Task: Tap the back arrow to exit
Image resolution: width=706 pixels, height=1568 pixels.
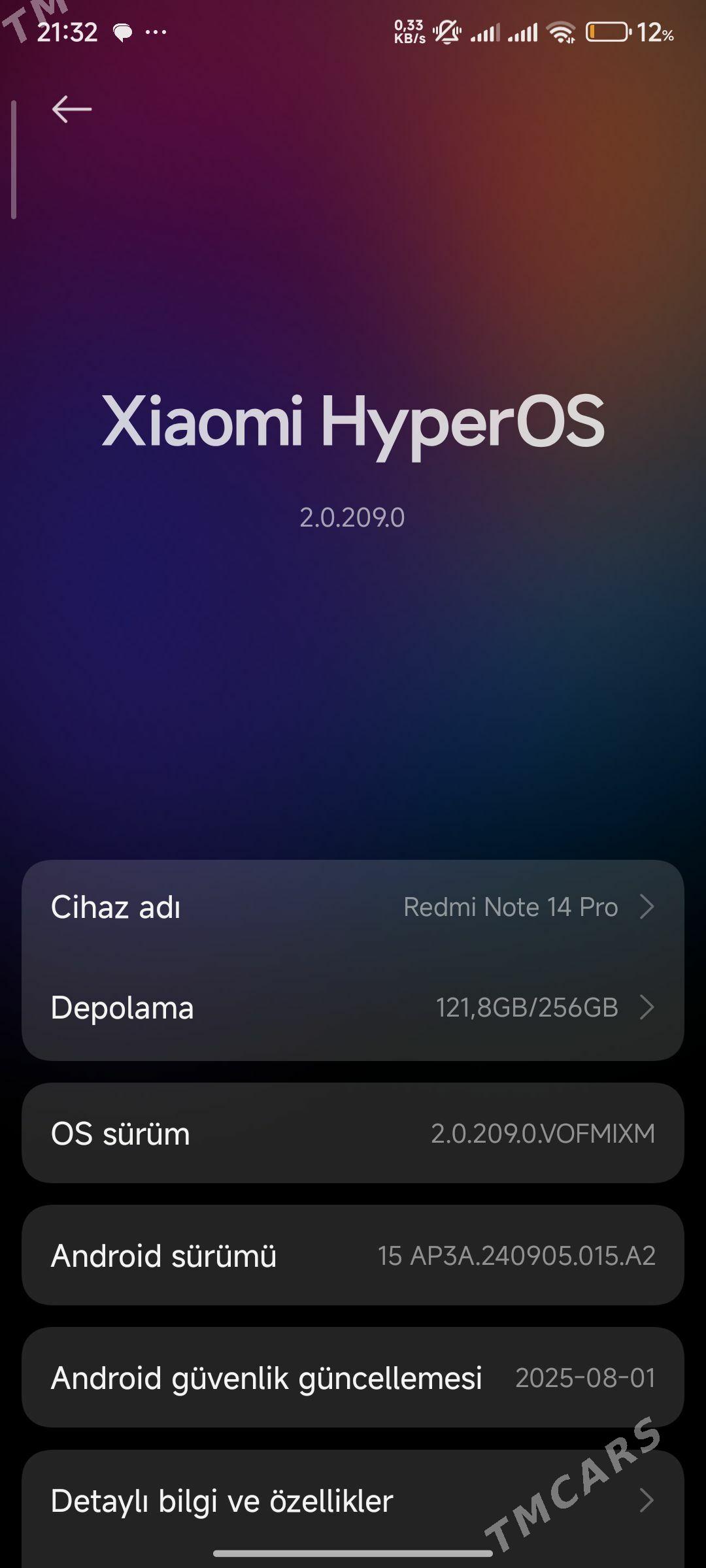Action: (x=71, y=108)
